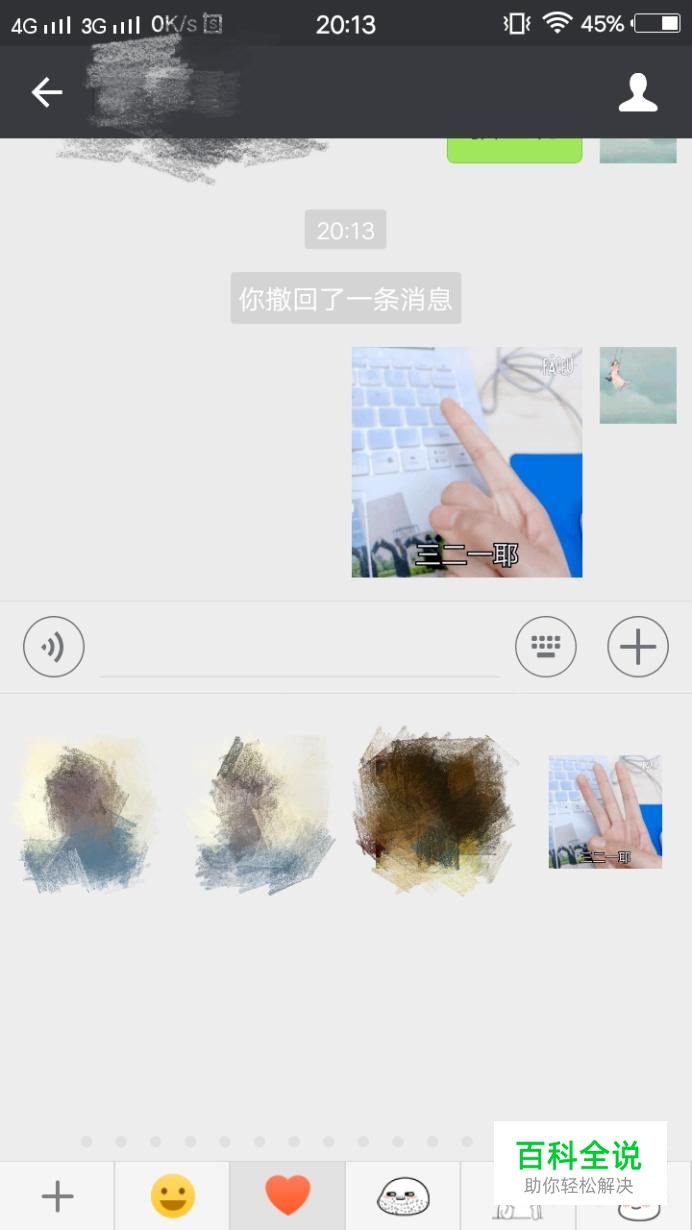Switch to the seal sticker pack tab

click(x=403, y=1196)
